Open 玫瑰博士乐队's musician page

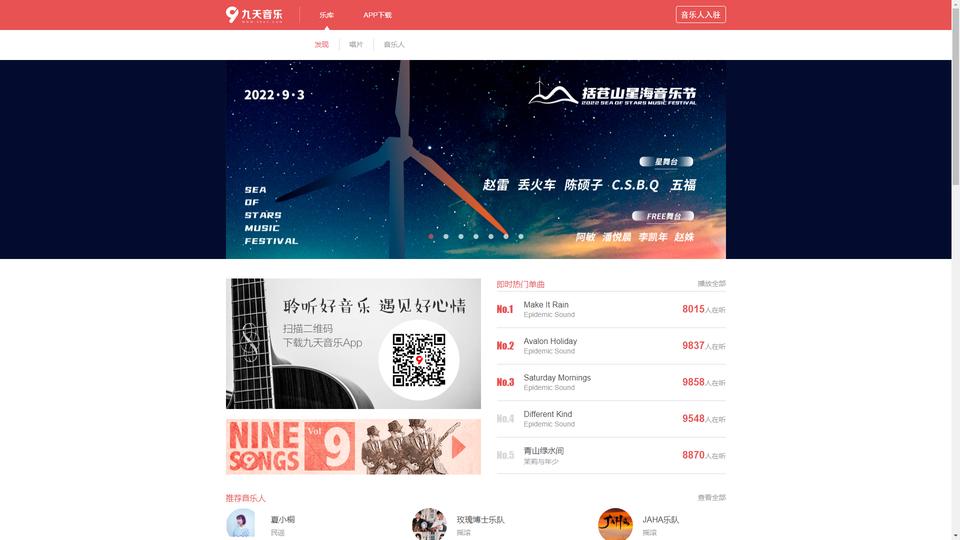pos(480,520)
